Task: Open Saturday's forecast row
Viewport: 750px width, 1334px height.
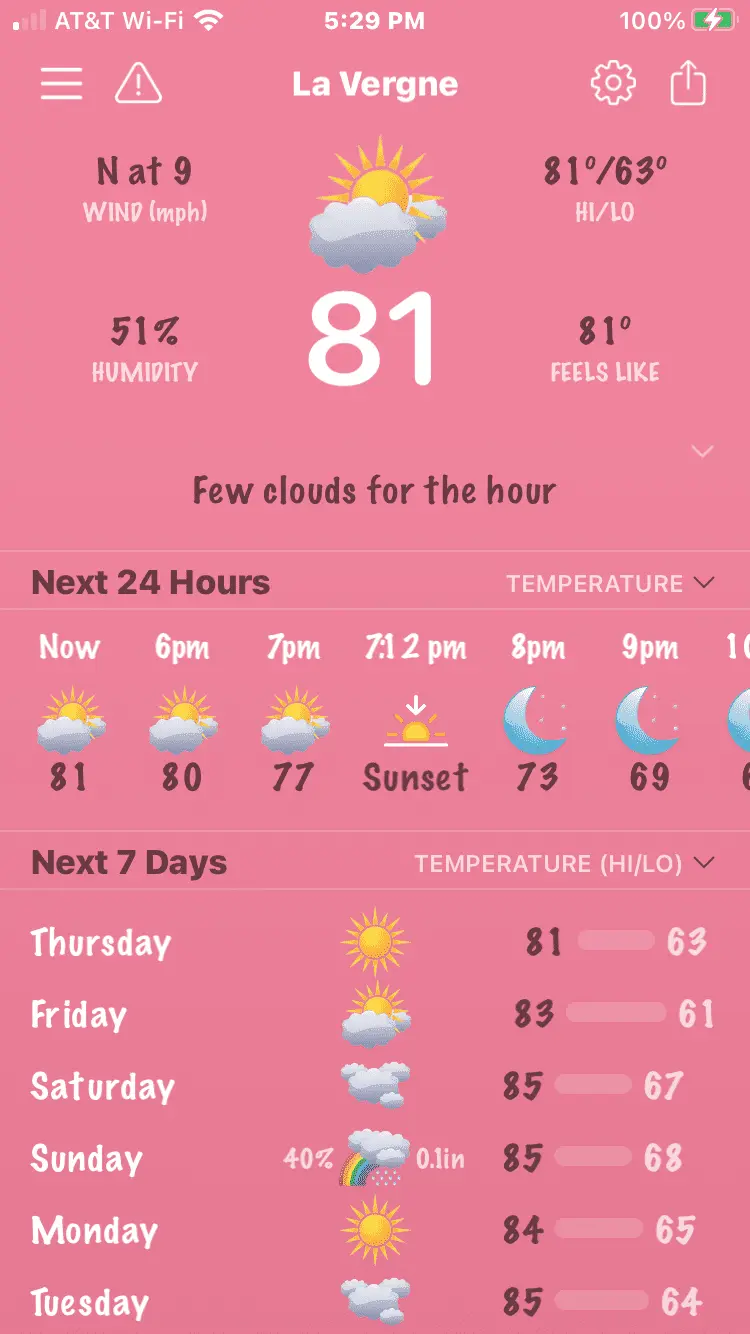Action: 375,1086
